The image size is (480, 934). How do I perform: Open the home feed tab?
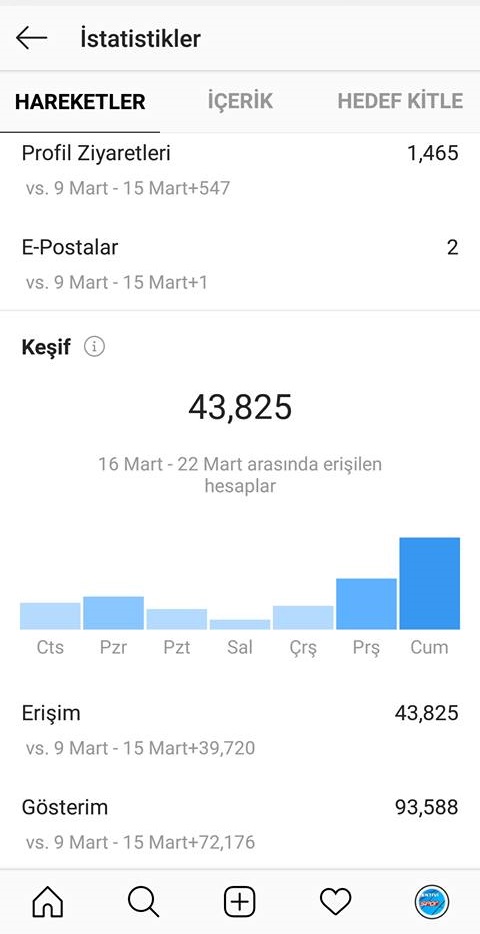click(x=48, y=902)
